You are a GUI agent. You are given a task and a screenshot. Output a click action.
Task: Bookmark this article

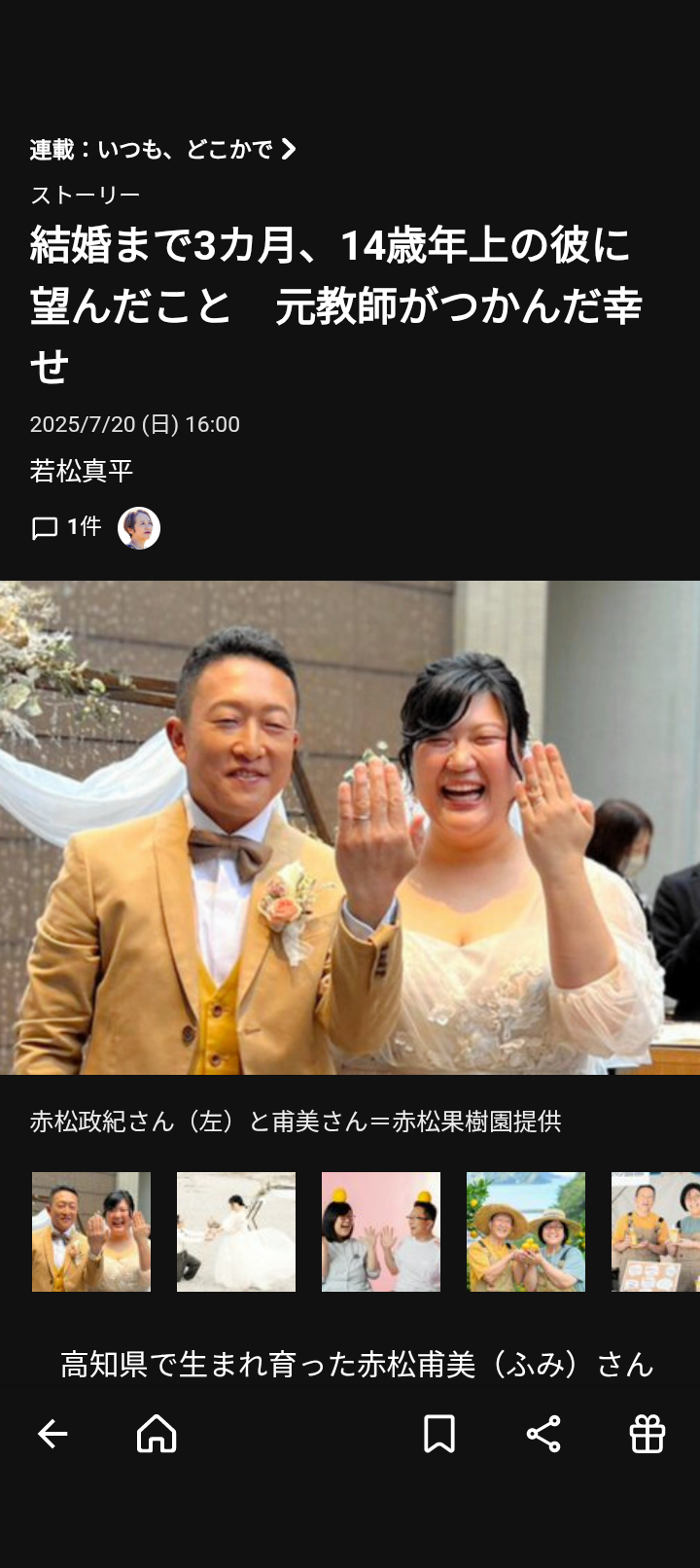(x=439, y=1434)
